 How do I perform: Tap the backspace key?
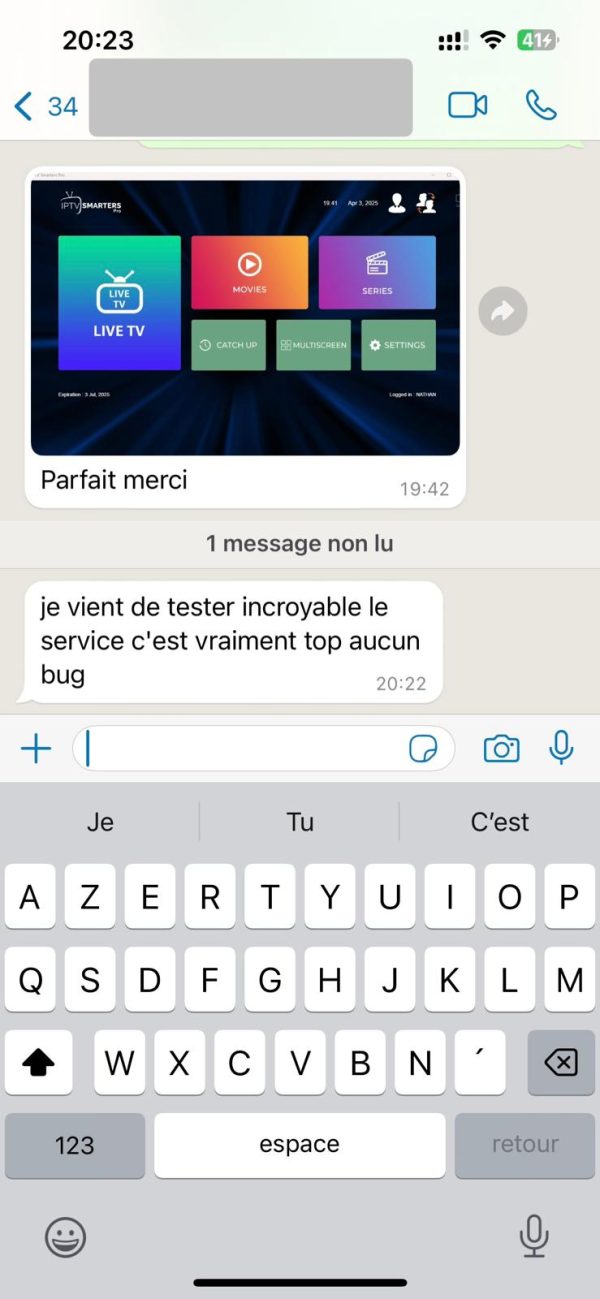(x=560, y=1063)
